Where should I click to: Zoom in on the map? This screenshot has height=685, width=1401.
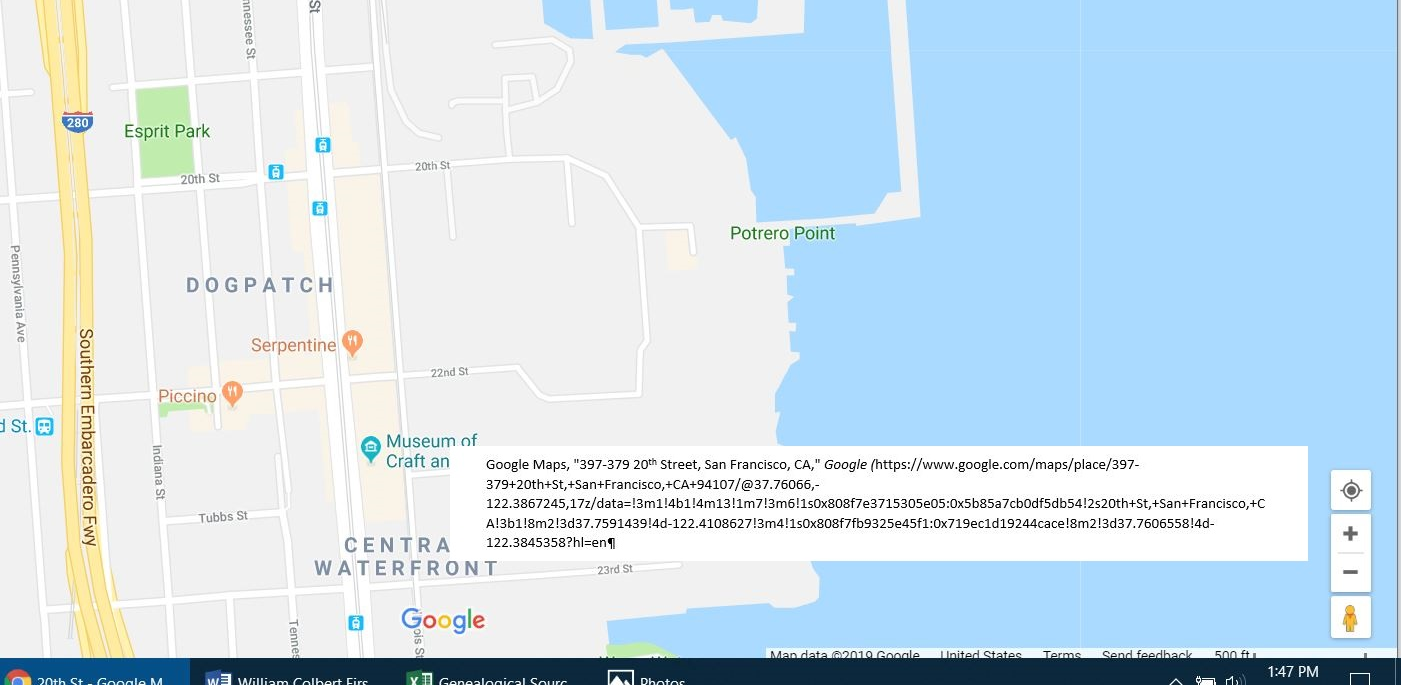tap(1350, 534)
